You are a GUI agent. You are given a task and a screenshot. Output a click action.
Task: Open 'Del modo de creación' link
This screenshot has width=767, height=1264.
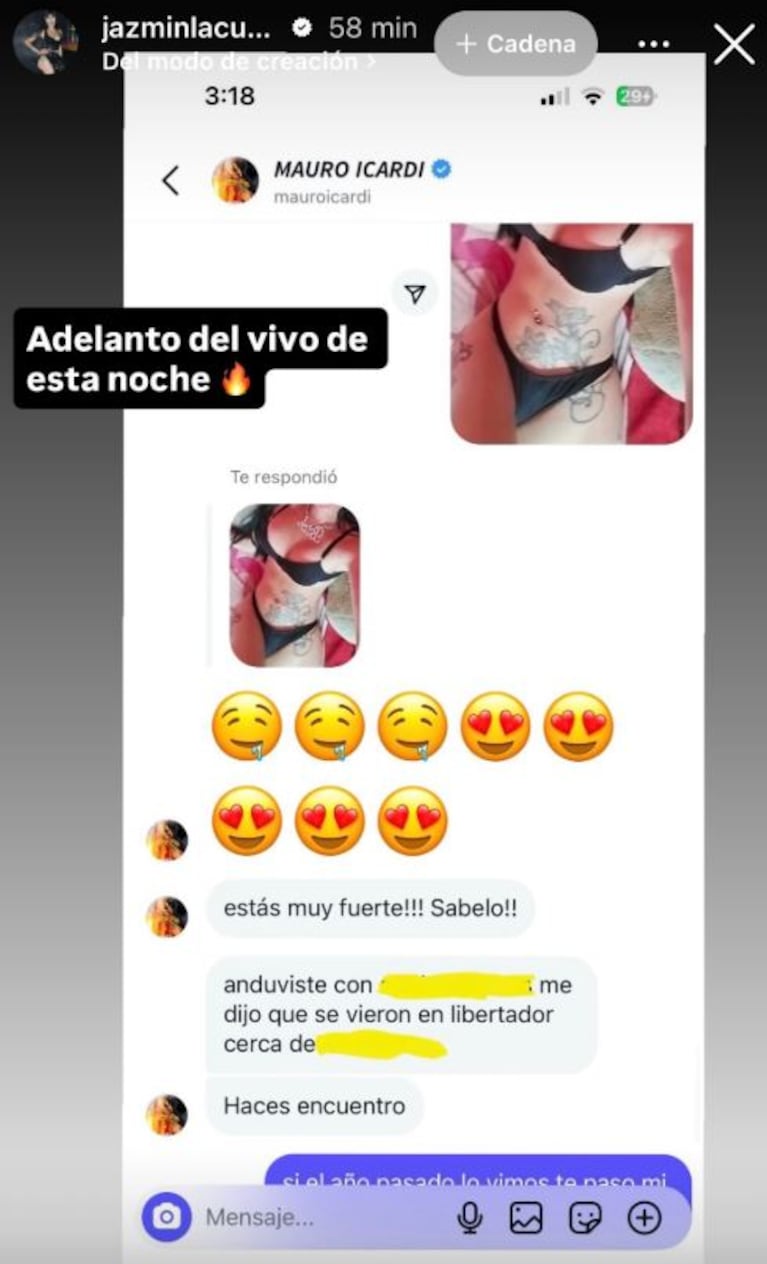(x=239, y=61)
